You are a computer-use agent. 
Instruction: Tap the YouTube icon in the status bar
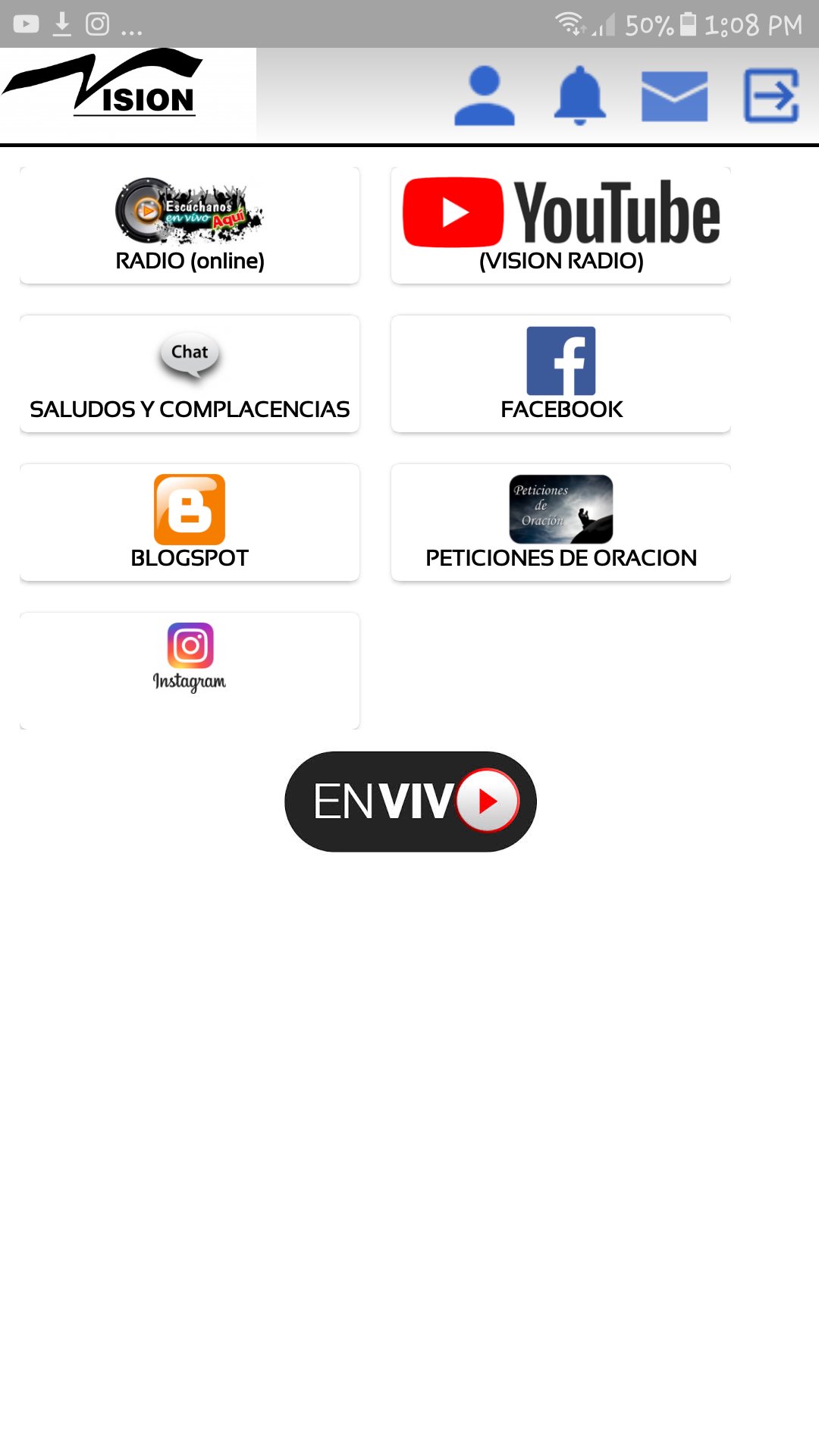(x=27, y=23)
